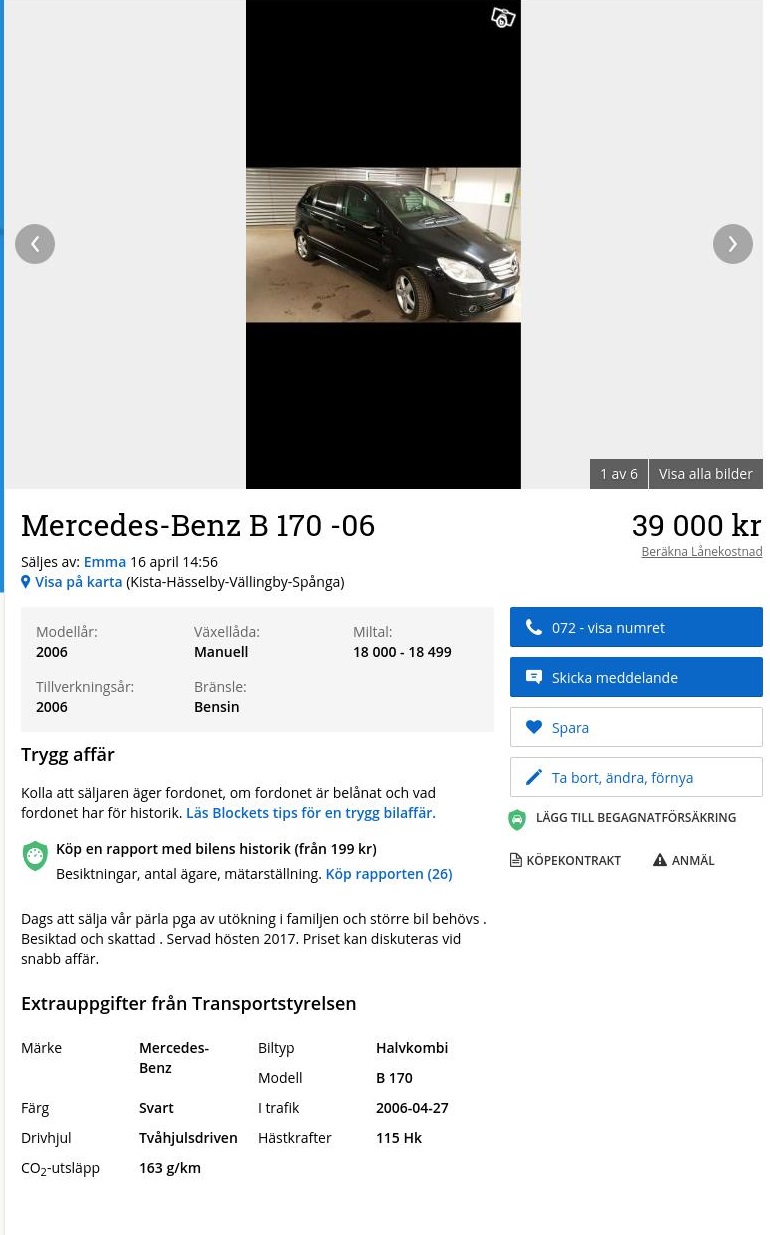Open the 'Visa på karta' map link
Screen dimensions: 770x1235
pyautogui.click(x=78, y=582)
